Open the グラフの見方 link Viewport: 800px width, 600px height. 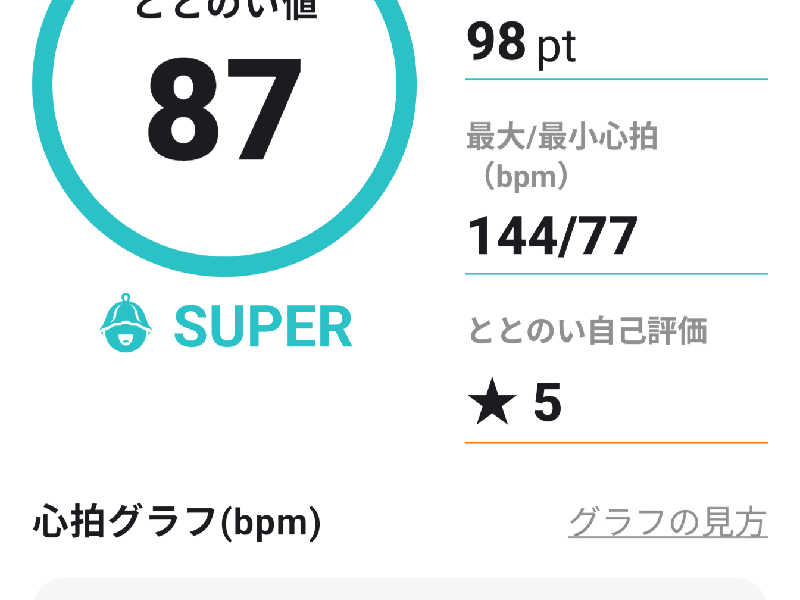pyautogui.click(x=667, y=522)
